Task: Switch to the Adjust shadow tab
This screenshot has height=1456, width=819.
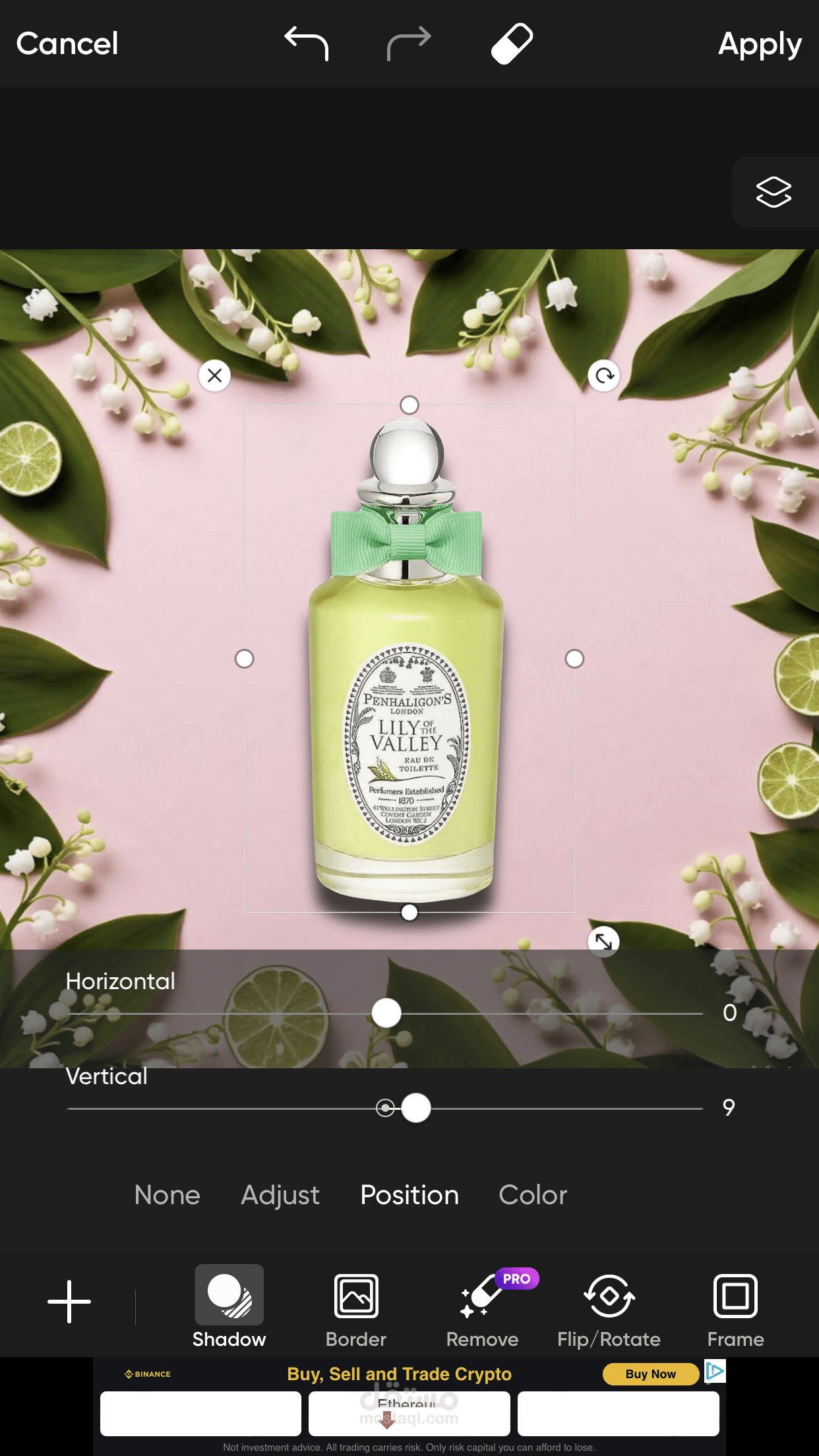Action: 280,1195
